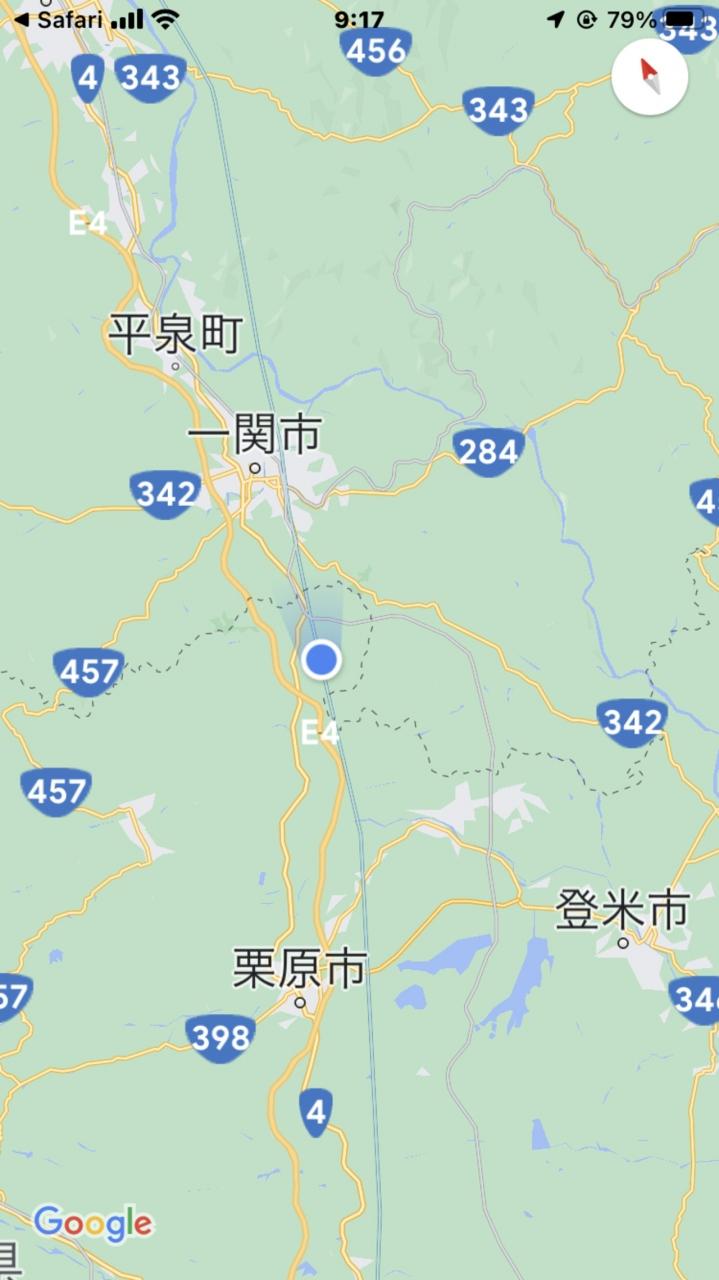Select the 平泉町 town label
Viewport: 719px width, 1280px height.
175,335
